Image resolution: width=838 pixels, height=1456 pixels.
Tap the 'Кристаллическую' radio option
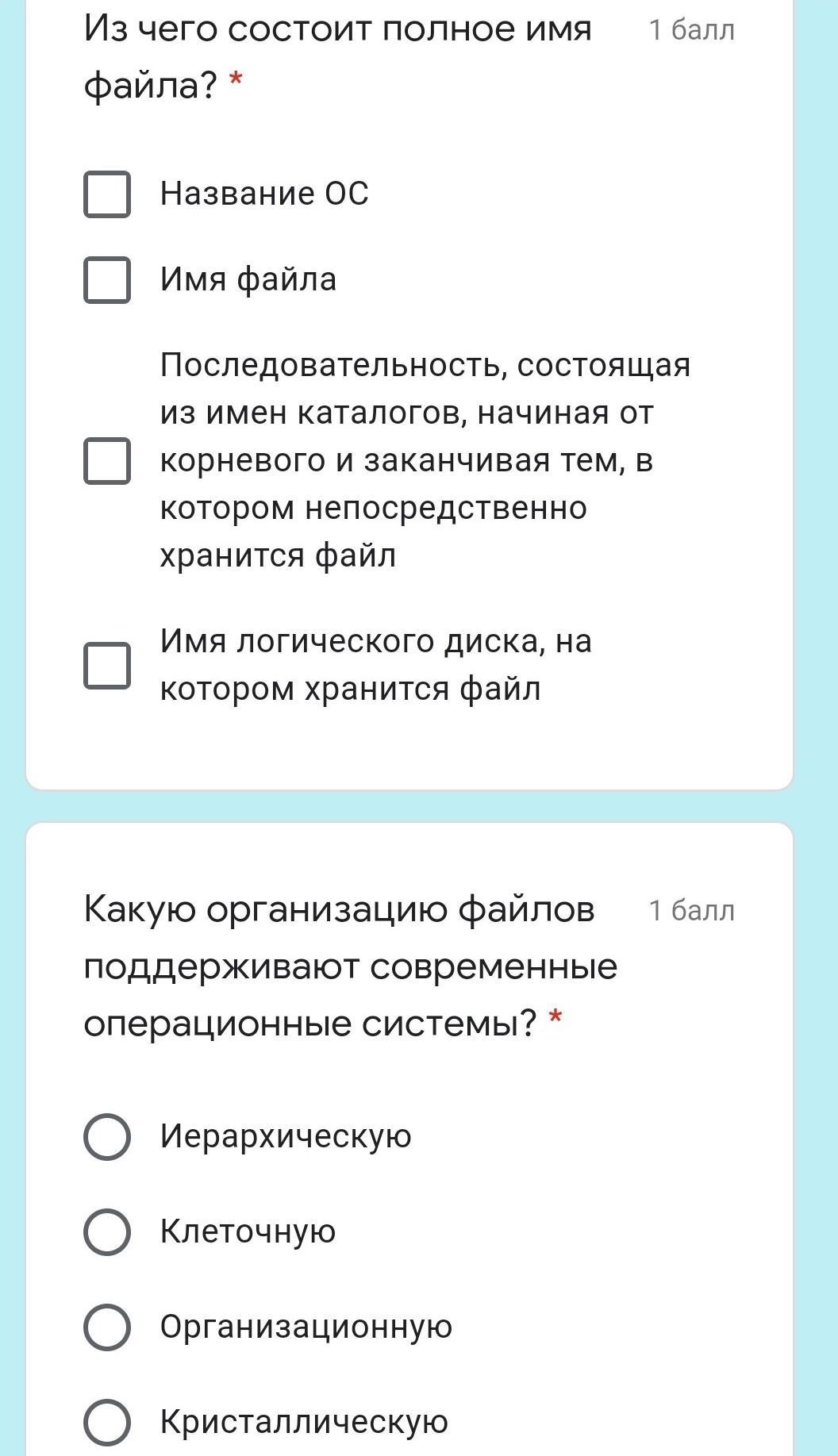click(x=107, y=1422)
